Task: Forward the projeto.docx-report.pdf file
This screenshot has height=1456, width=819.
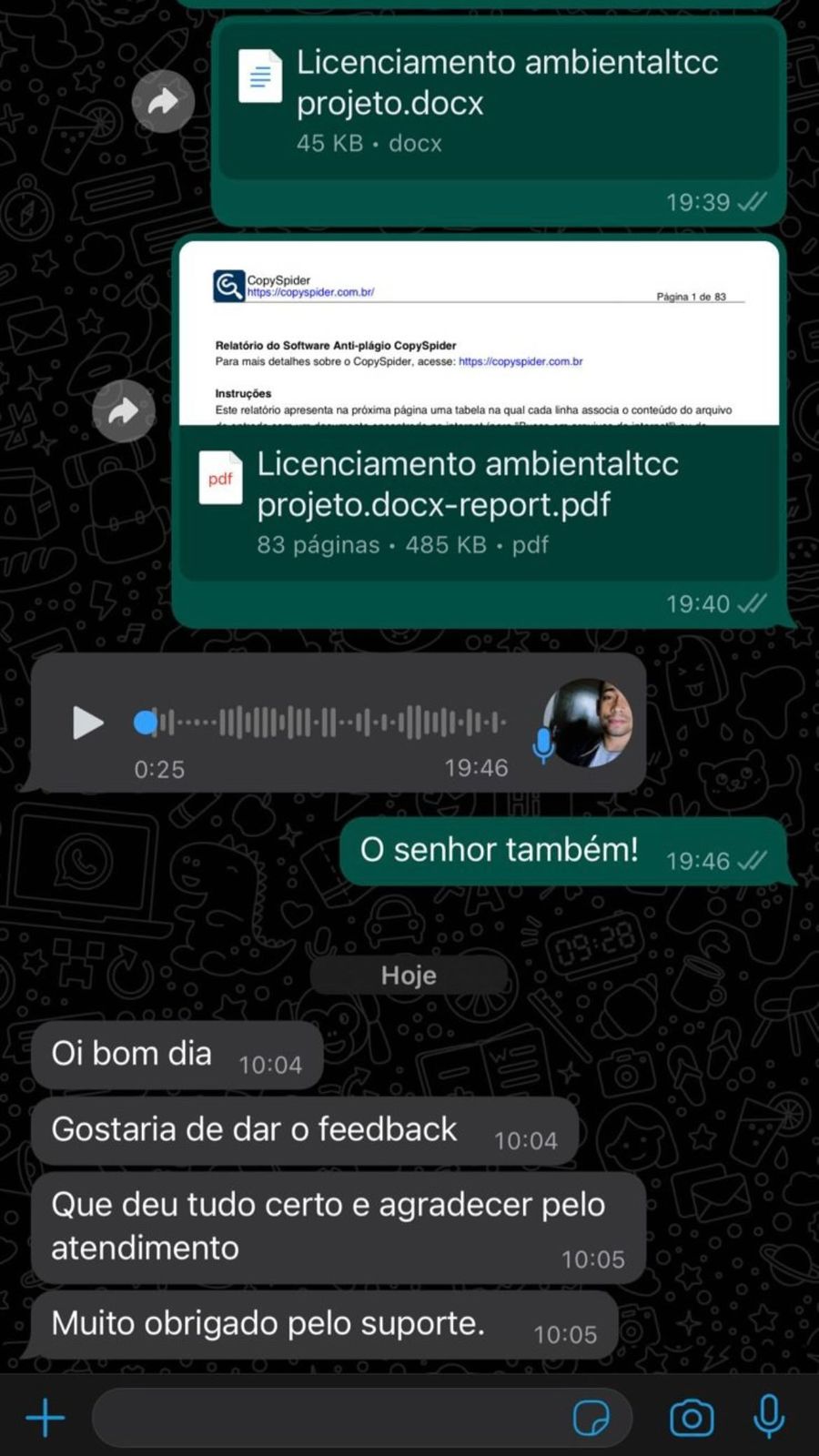Action: 124,411
